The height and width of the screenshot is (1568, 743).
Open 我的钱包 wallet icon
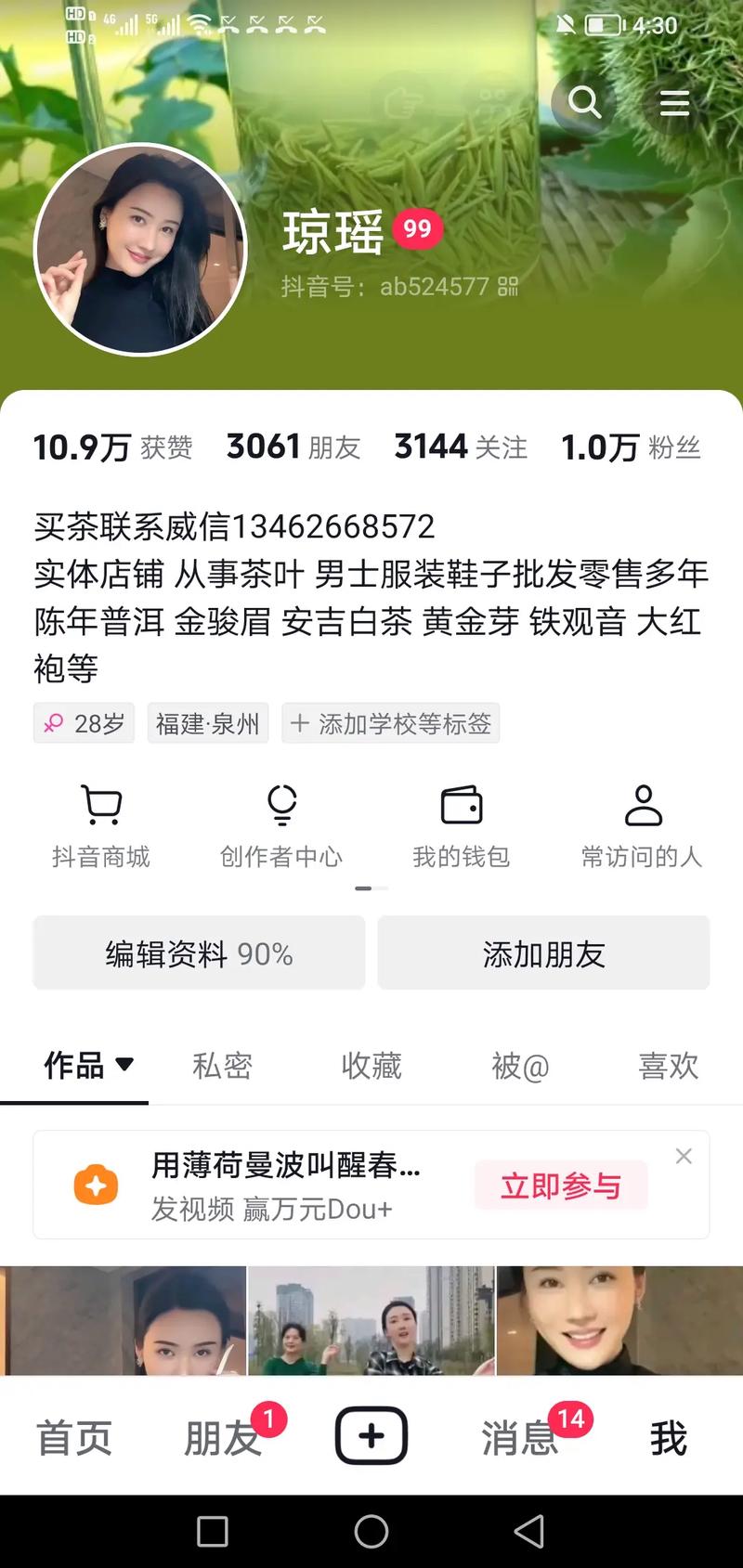coord(462,822)
